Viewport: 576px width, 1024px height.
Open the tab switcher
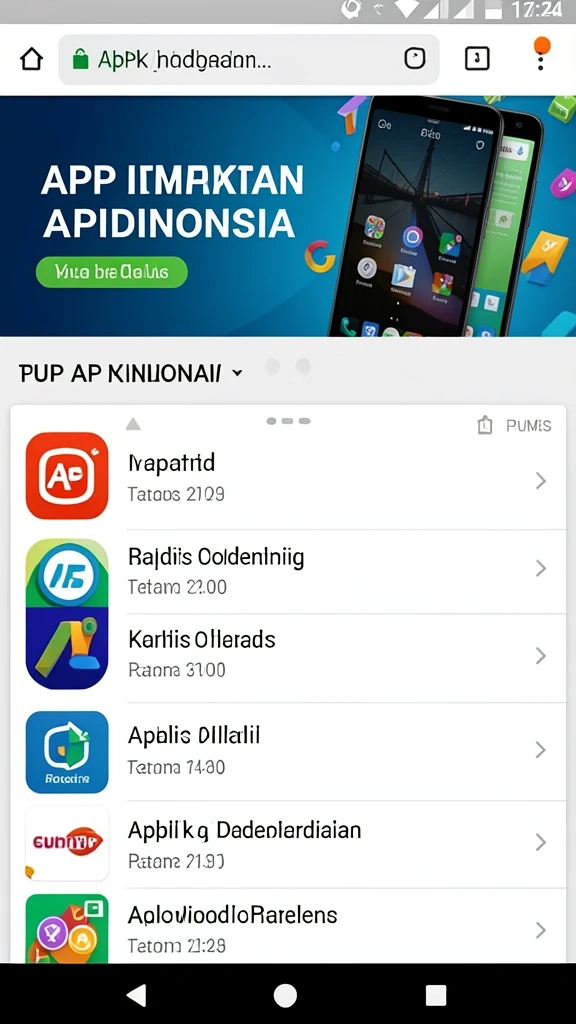coord(477,59)
